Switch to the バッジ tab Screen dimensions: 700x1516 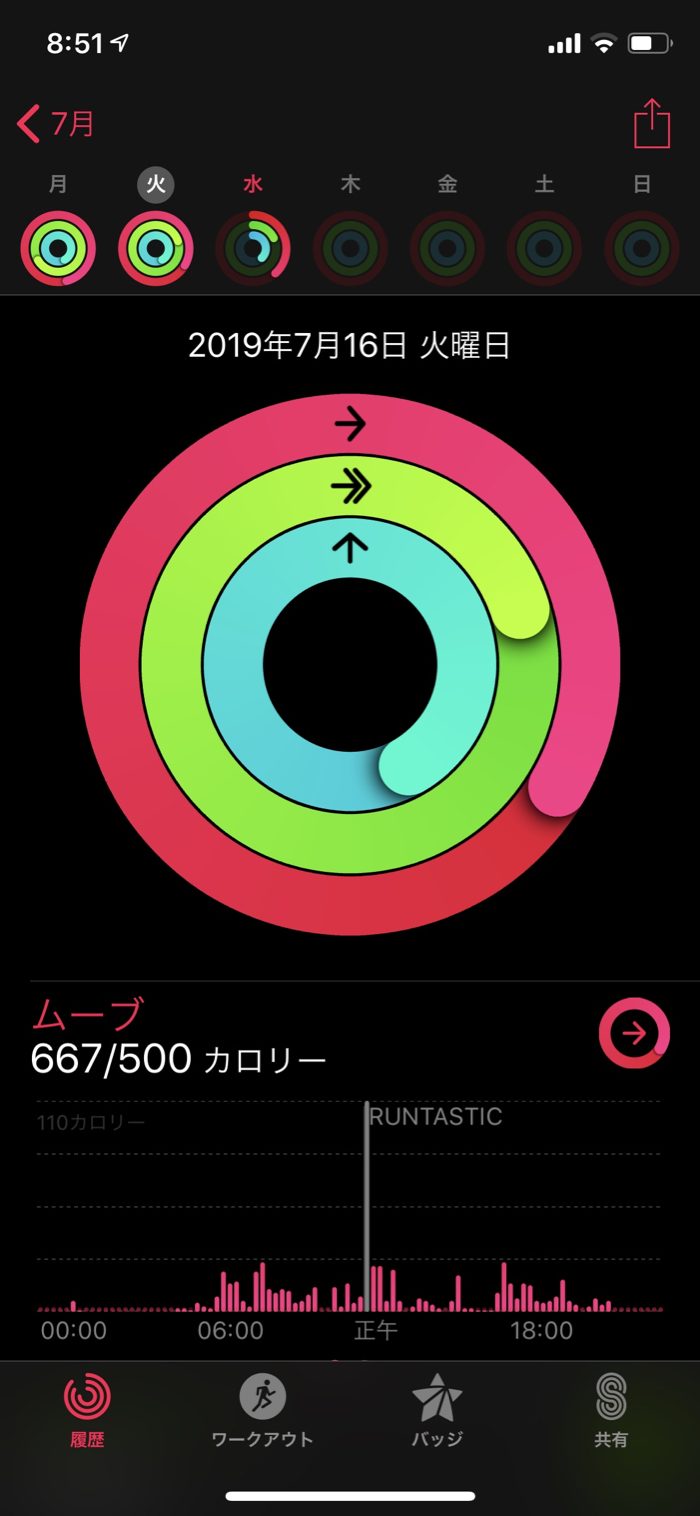tap(437, 1410)
